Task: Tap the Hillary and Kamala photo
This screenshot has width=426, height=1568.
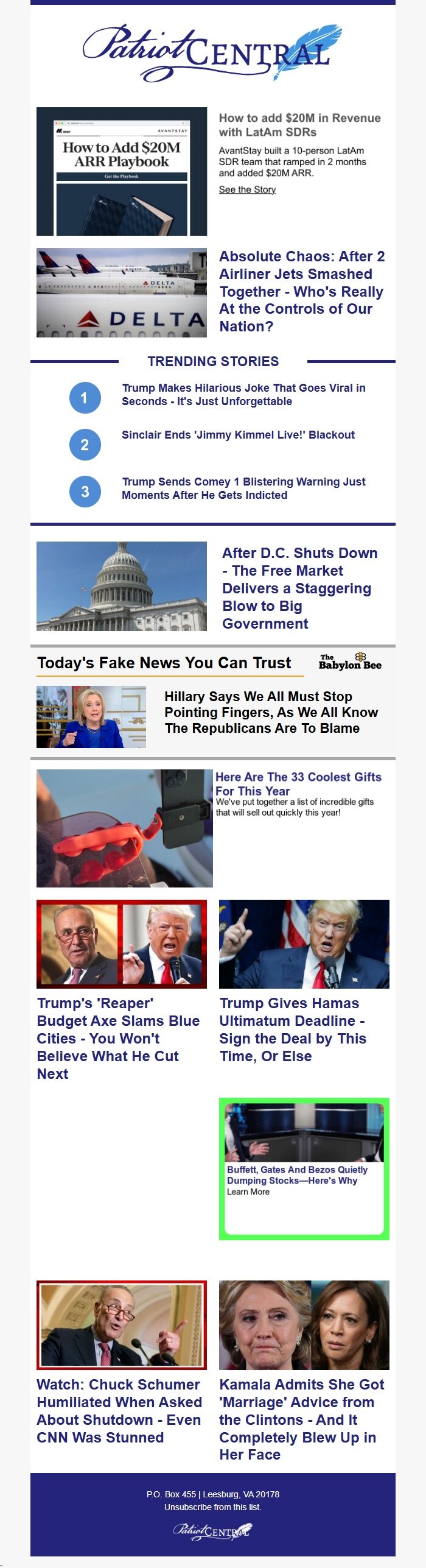Action: 304,1326
